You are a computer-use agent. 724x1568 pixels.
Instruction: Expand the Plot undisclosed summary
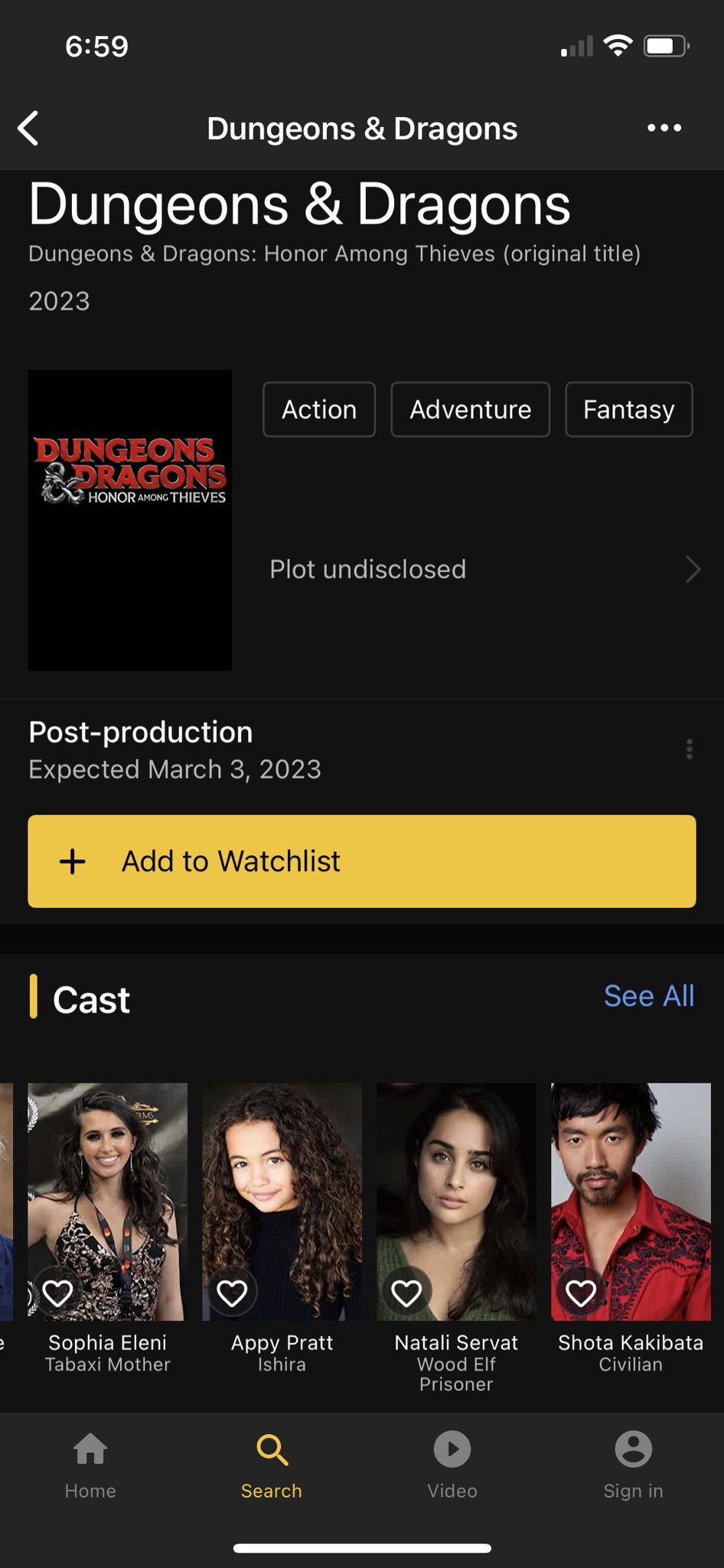point(484,570)
